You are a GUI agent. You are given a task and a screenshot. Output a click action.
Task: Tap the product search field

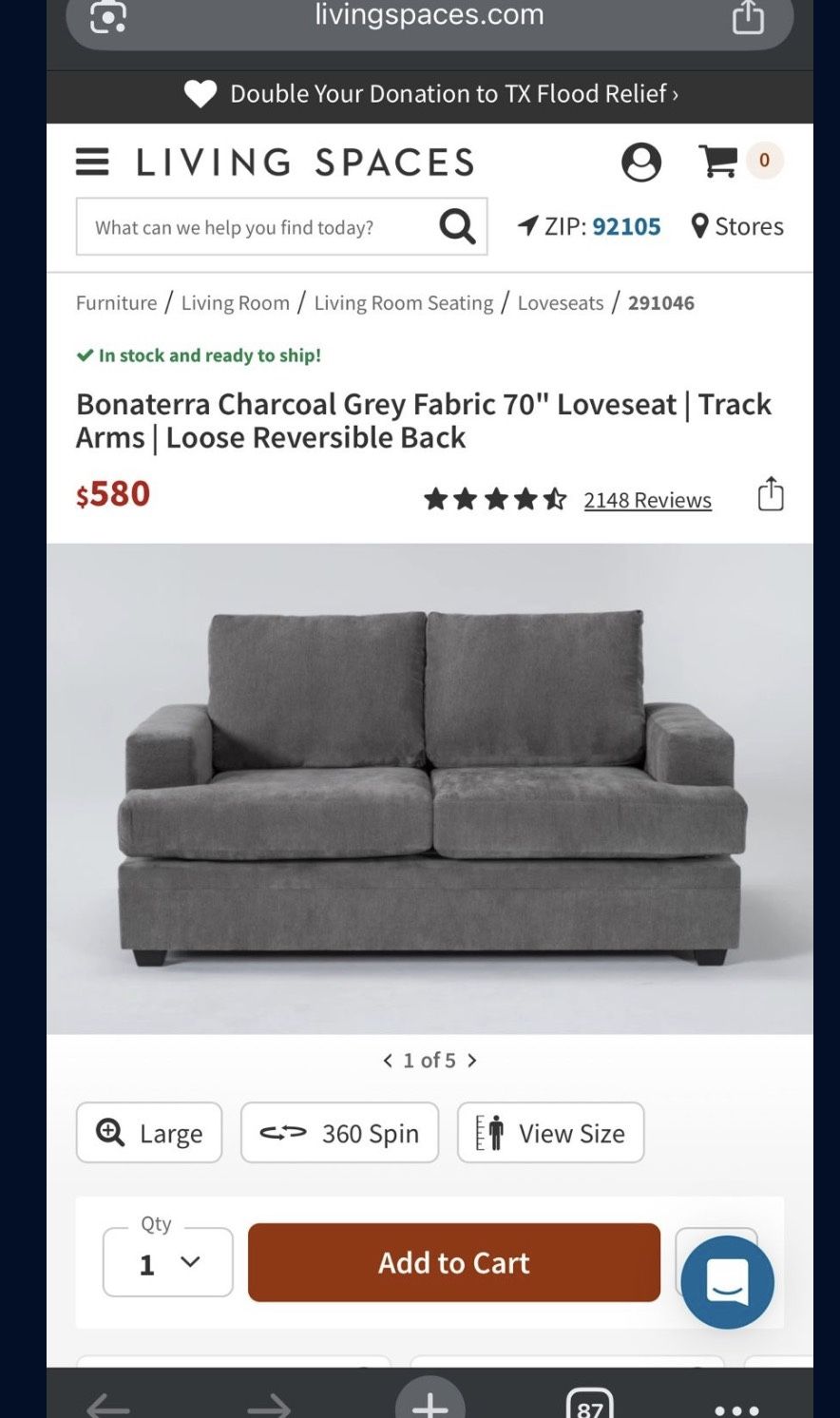pyautogui.click(x=281, y=226)
